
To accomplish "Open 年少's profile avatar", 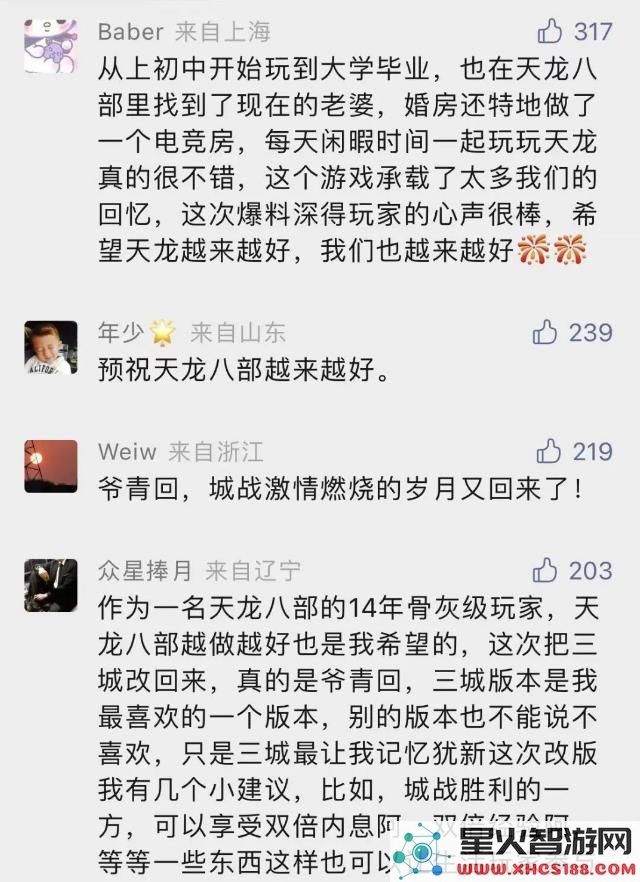I will point(50,347).
